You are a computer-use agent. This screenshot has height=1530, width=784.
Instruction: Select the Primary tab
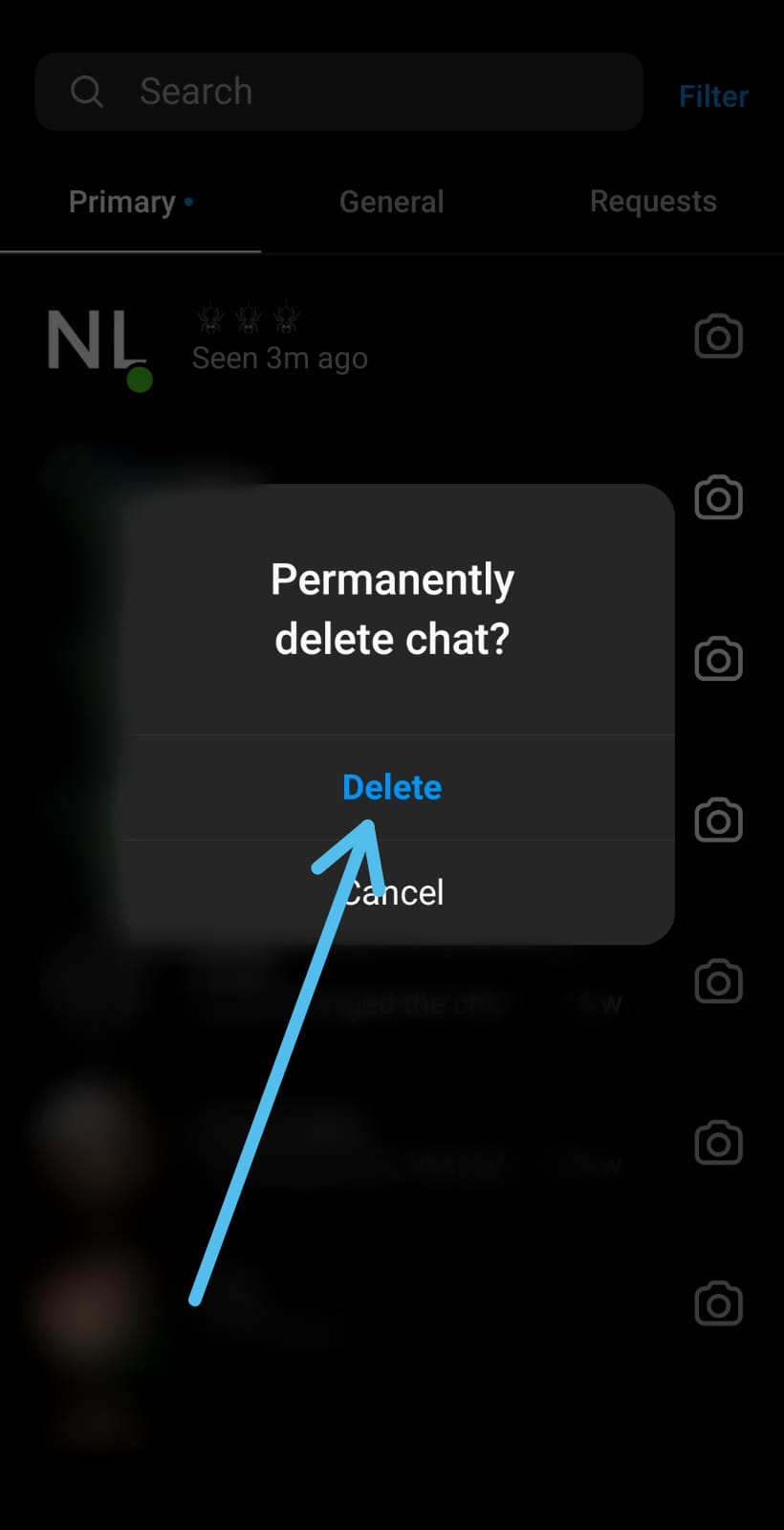pos(131,202)
